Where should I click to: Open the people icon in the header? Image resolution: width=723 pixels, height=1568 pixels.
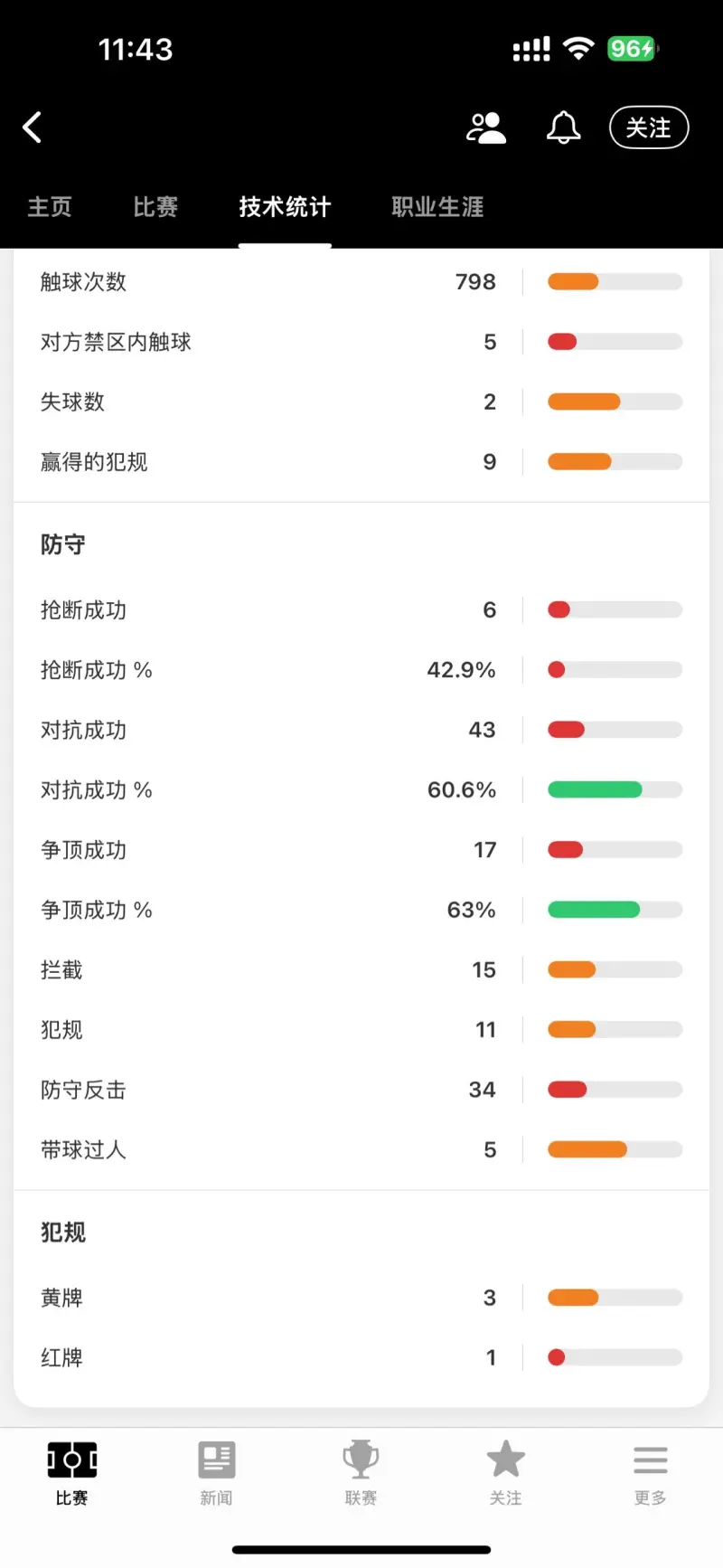click(x=486, y=128)
